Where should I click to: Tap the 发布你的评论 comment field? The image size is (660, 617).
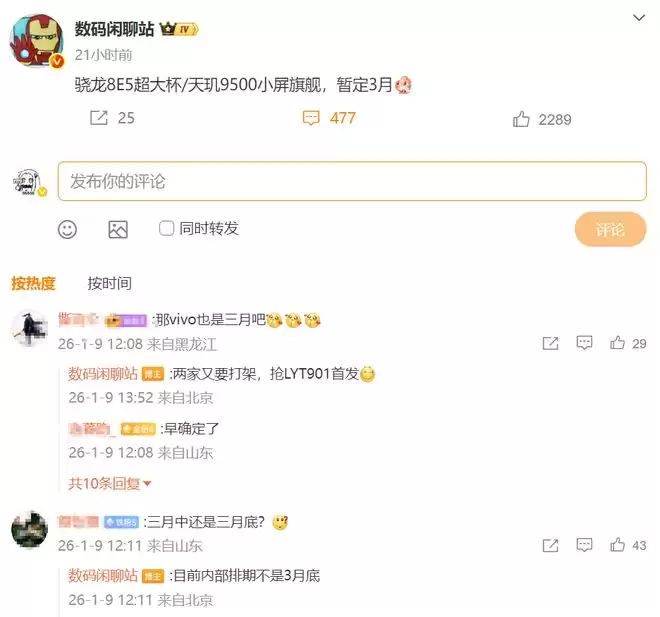(x=351, y=181)
